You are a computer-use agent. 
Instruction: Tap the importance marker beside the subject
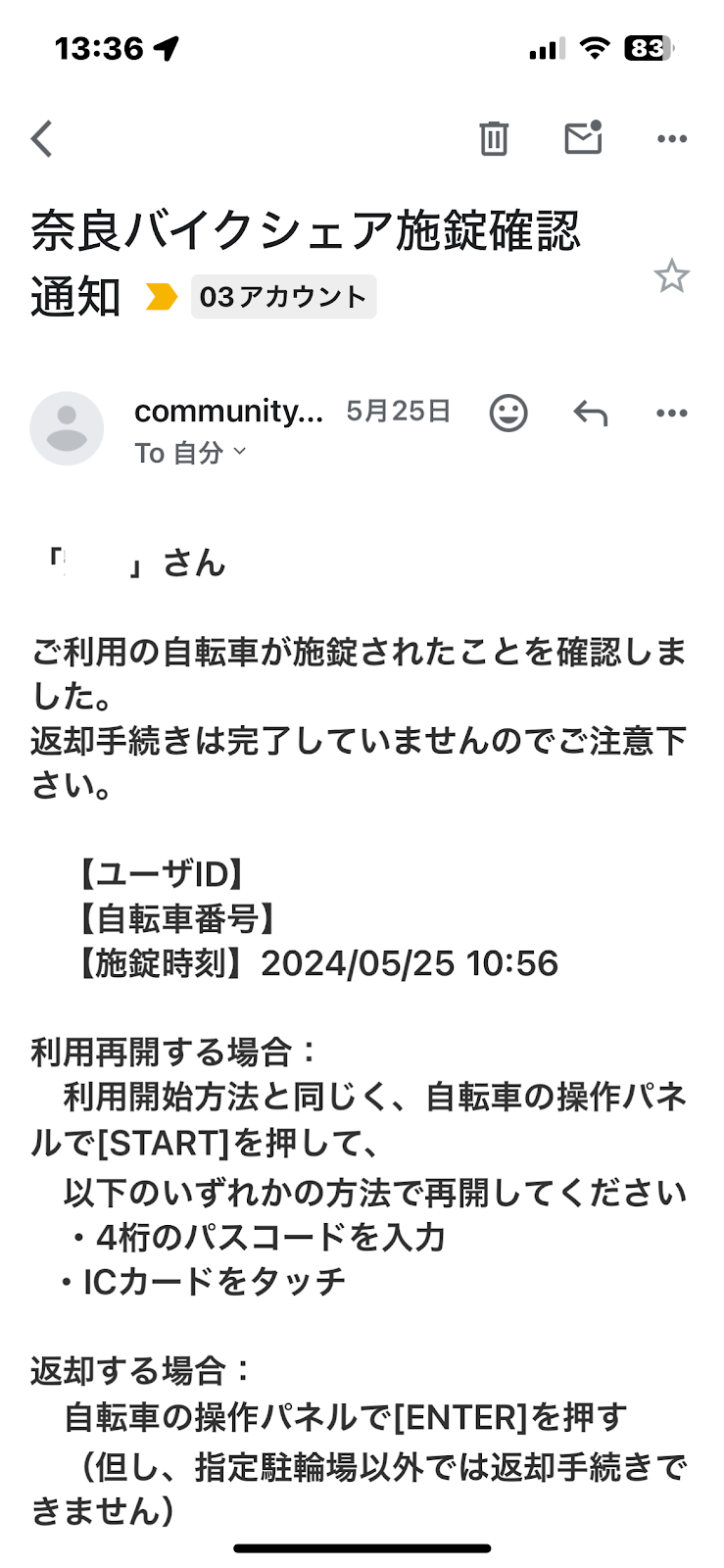[162, 296]
